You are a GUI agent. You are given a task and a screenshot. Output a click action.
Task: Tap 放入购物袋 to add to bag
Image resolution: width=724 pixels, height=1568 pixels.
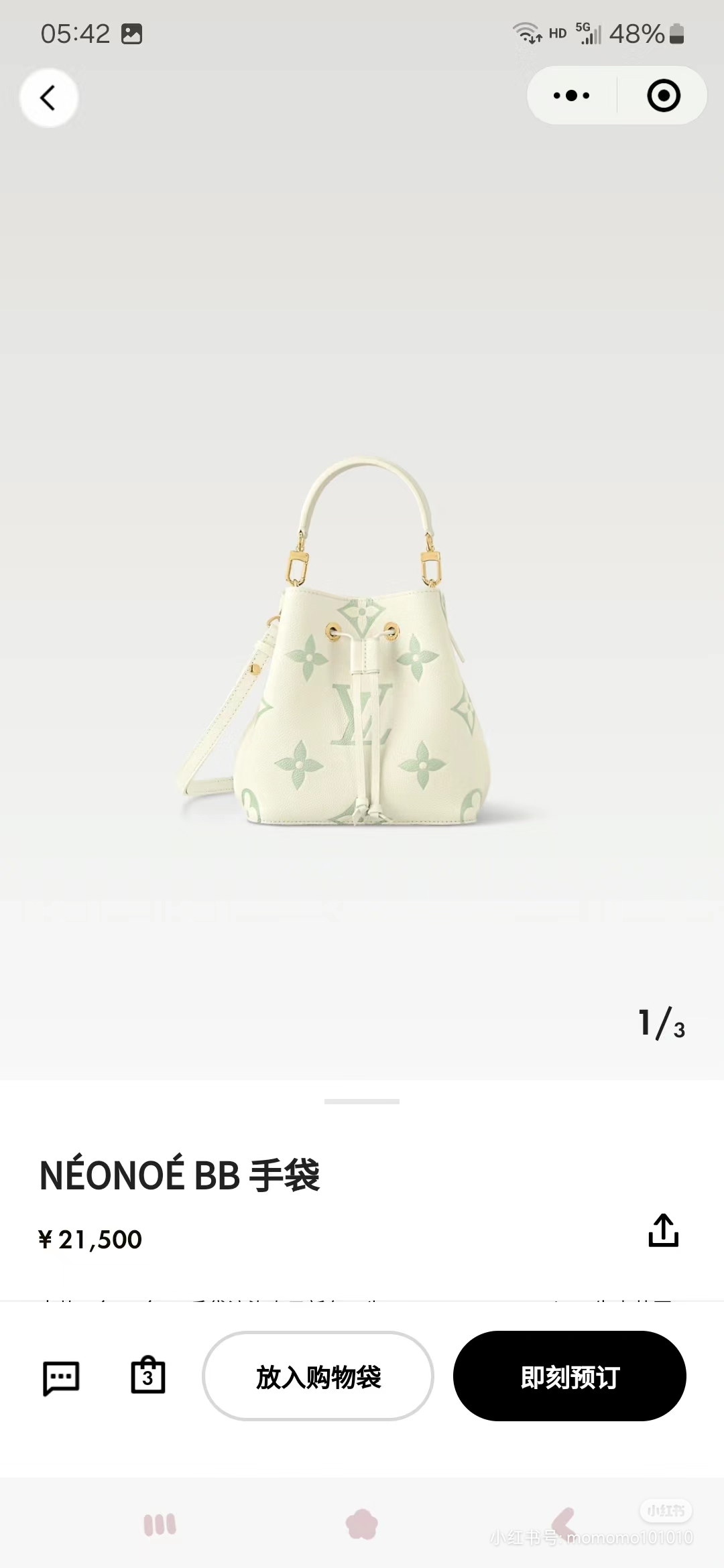318,1376
